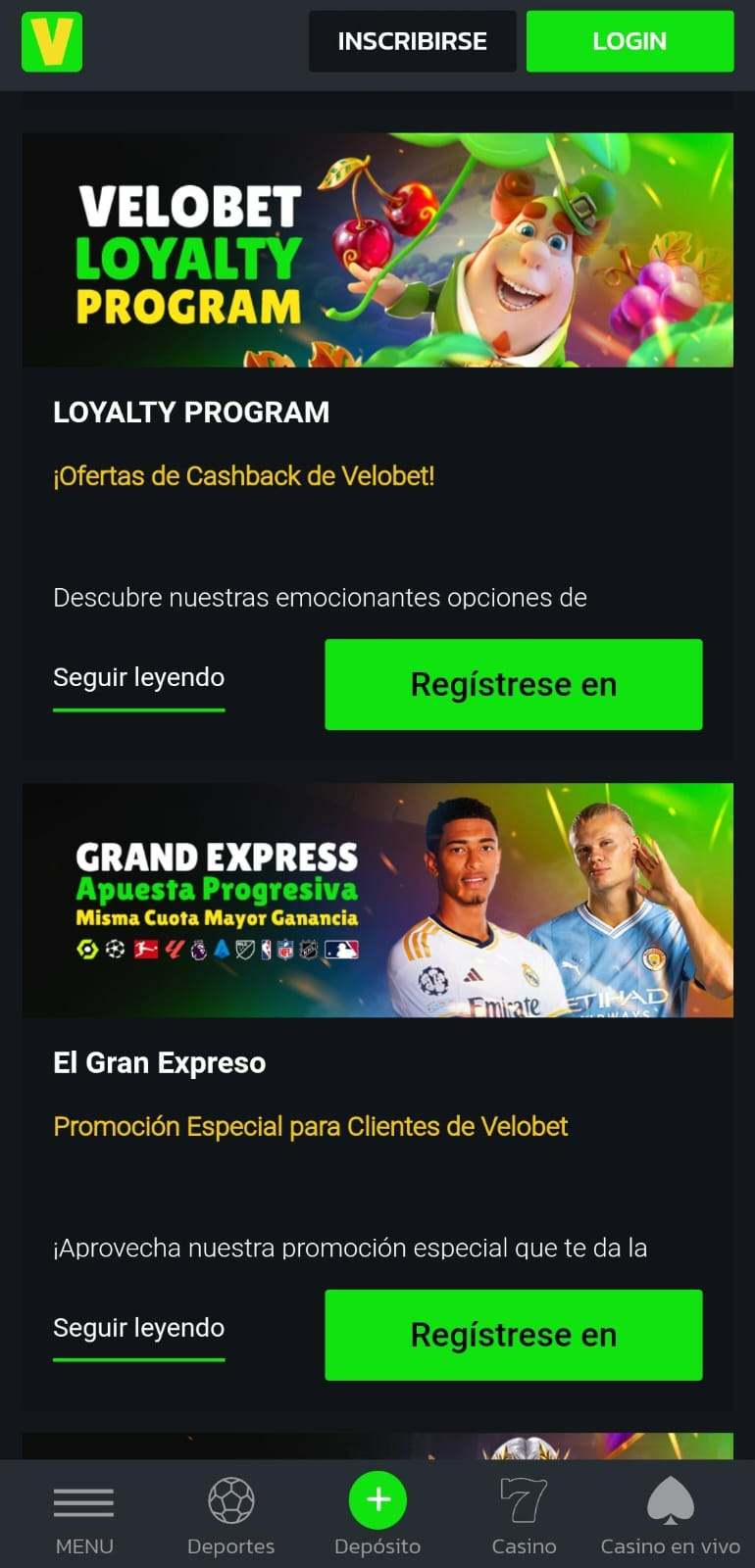Image resolution: width=755 pixels, height=1568 pixels.
Task: Go to the Casino section
Action: click(x=524, y=1514)
